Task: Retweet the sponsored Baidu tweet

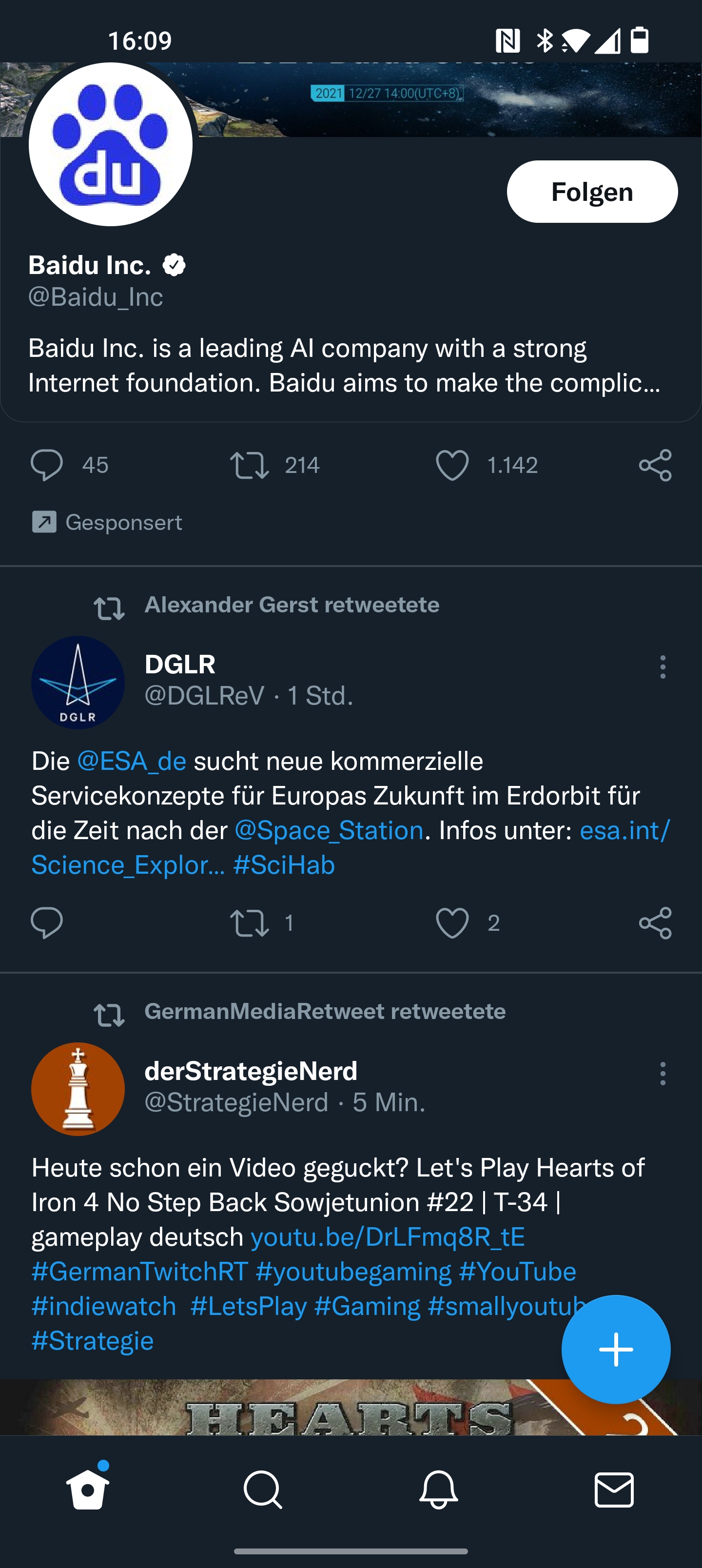Action: tap(250, 465)
